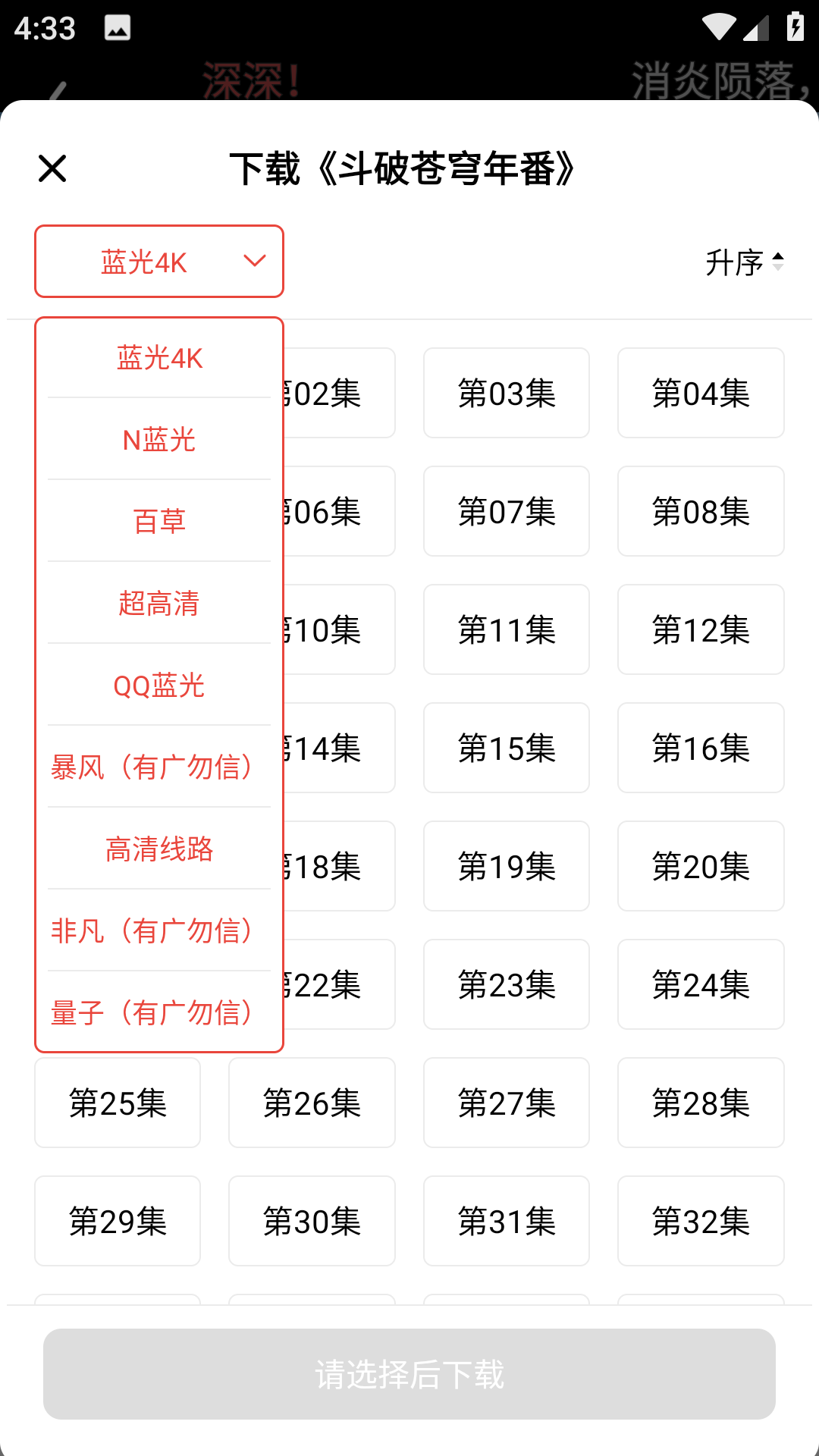Switch to 高清线路 source

pos(159,849)
